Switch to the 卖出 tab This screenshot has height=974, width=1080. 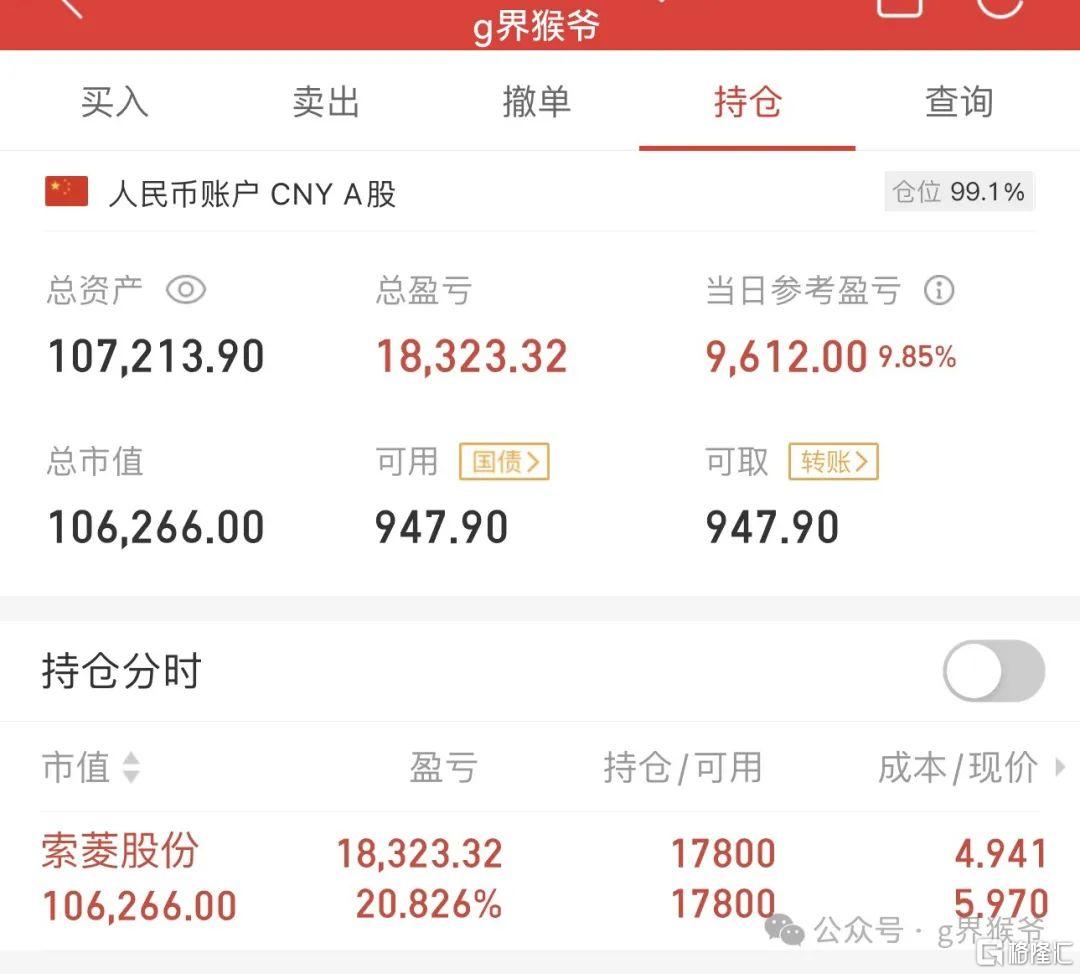326,102
